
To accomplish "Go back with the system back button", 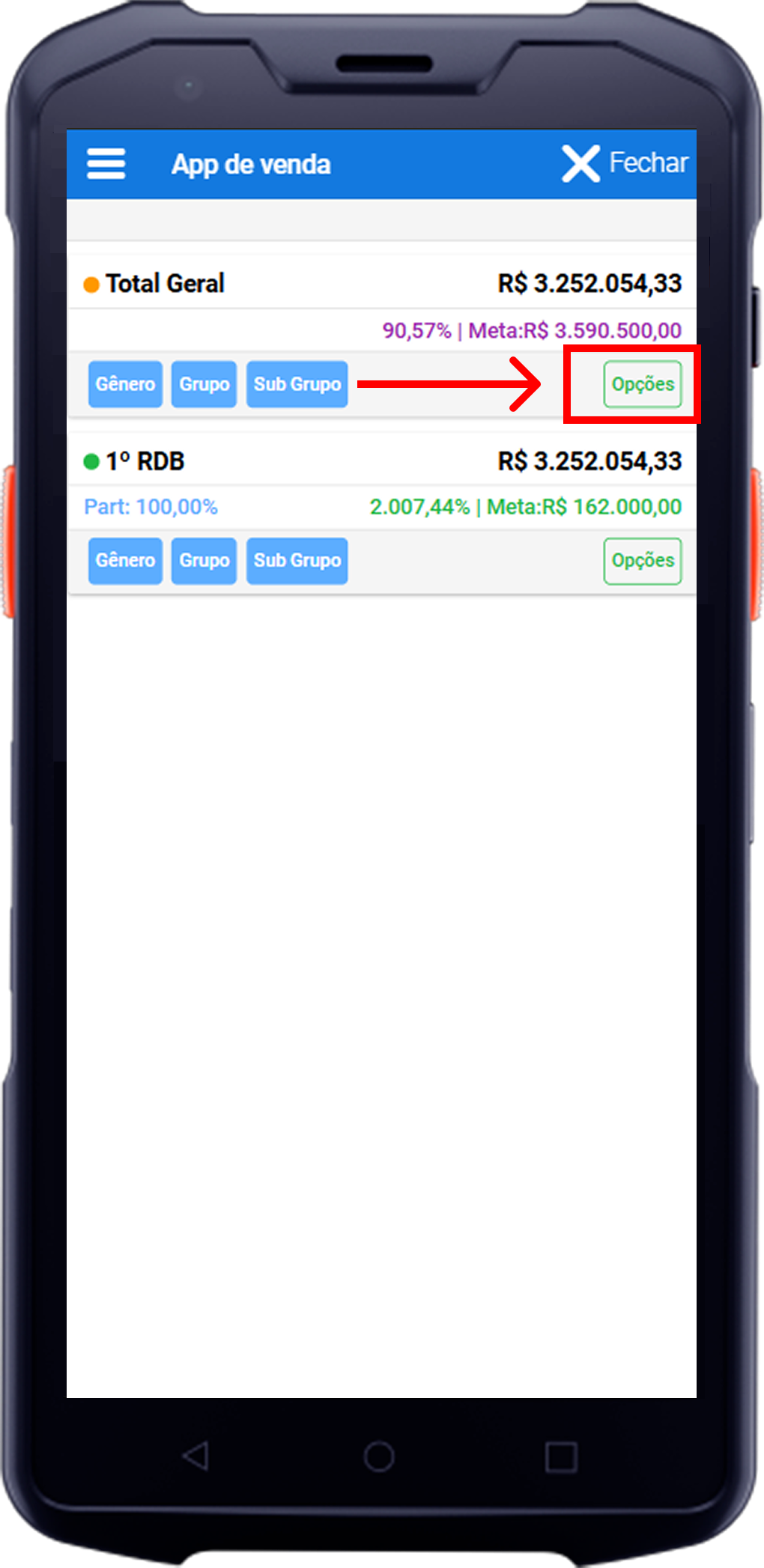I will pyautogui.click(x=196, y=1457).
